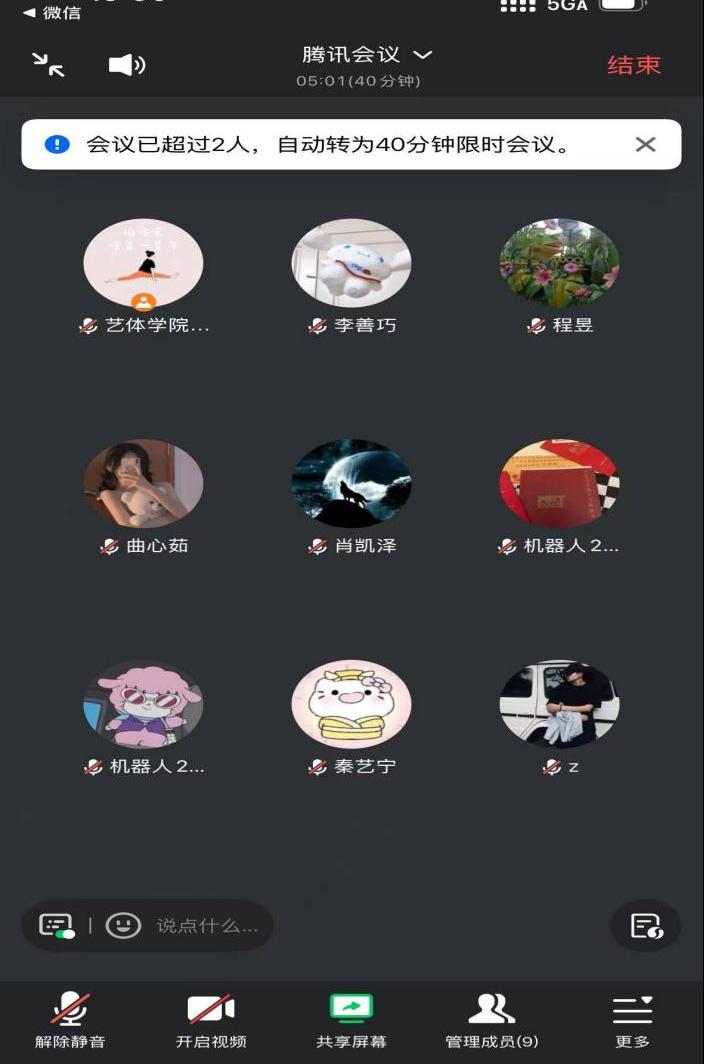Open participant 曲心茹's tile
Image resolution: width=704 pixels, height=1064 pixels.
click(143, 484)
